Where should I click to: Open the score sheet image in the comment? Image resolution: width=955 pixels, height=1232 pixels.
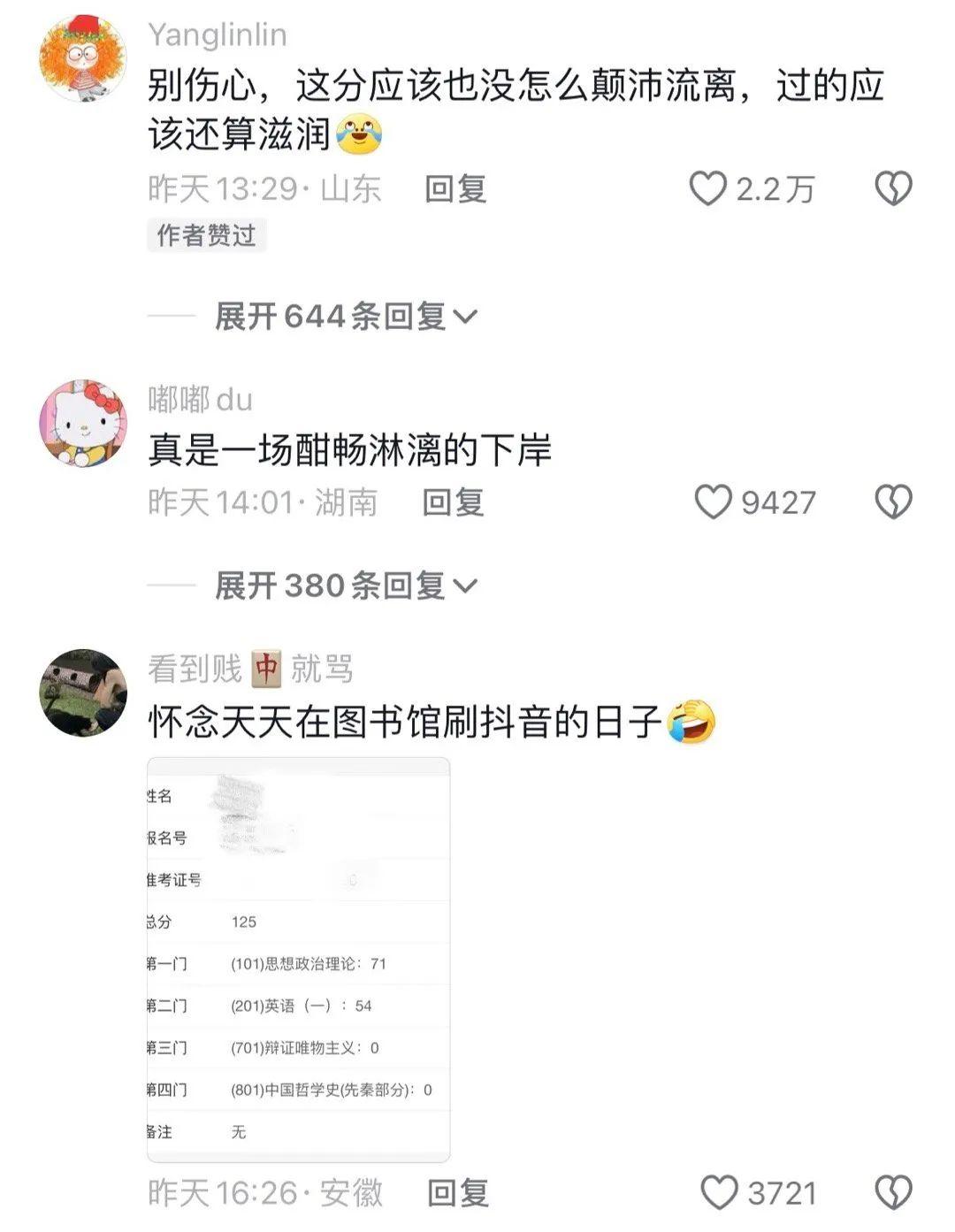pyautogui.click(x=299, y=960)
